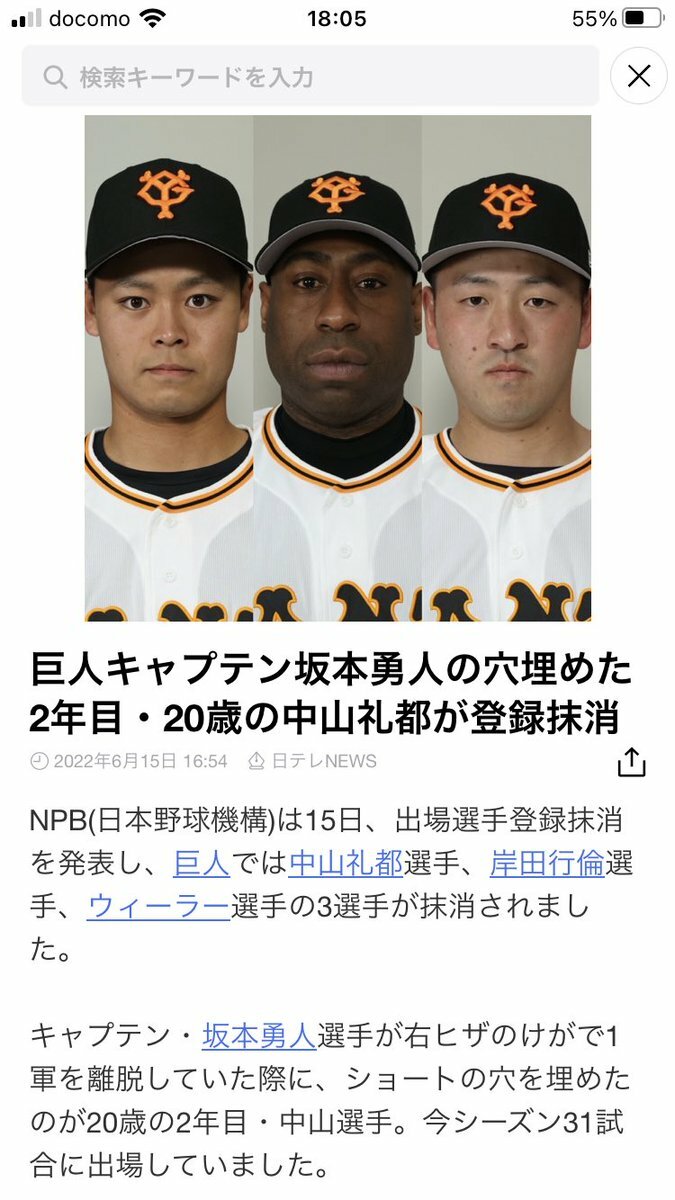Close the article with the X button
This screenshot has height=1200, width=675.
(x=638, y=76)
